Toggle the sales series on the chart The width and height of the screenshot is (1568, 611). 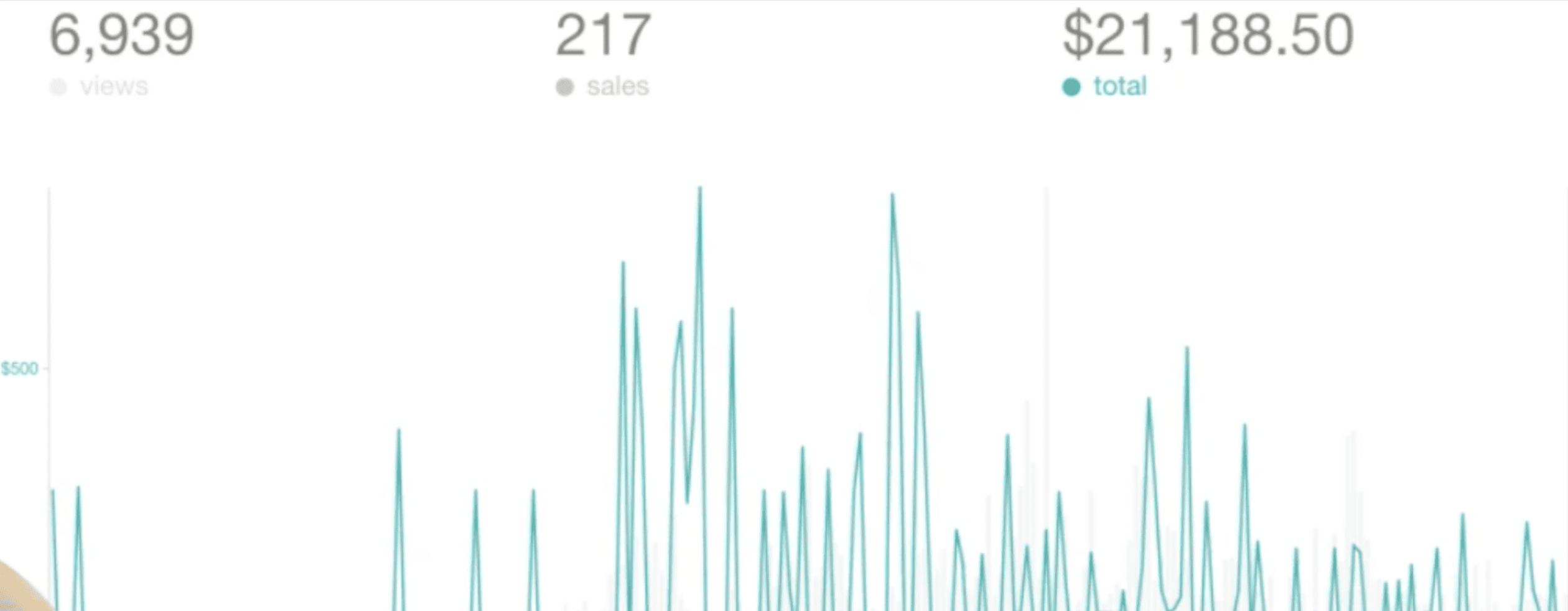(x=602, y=86)
